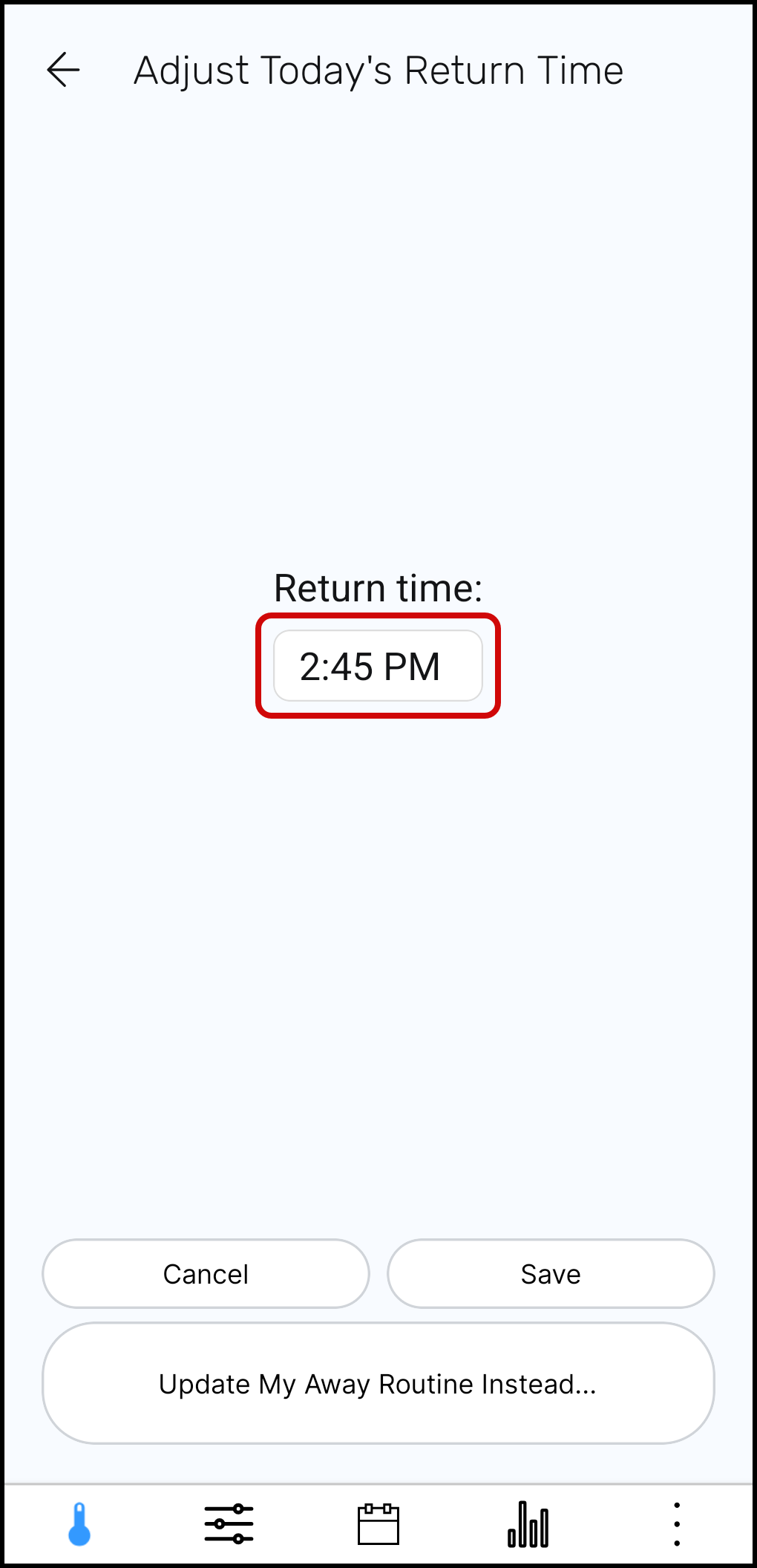
Task: Open the bar chart usage tab
Action: [x=528, y=1524]
